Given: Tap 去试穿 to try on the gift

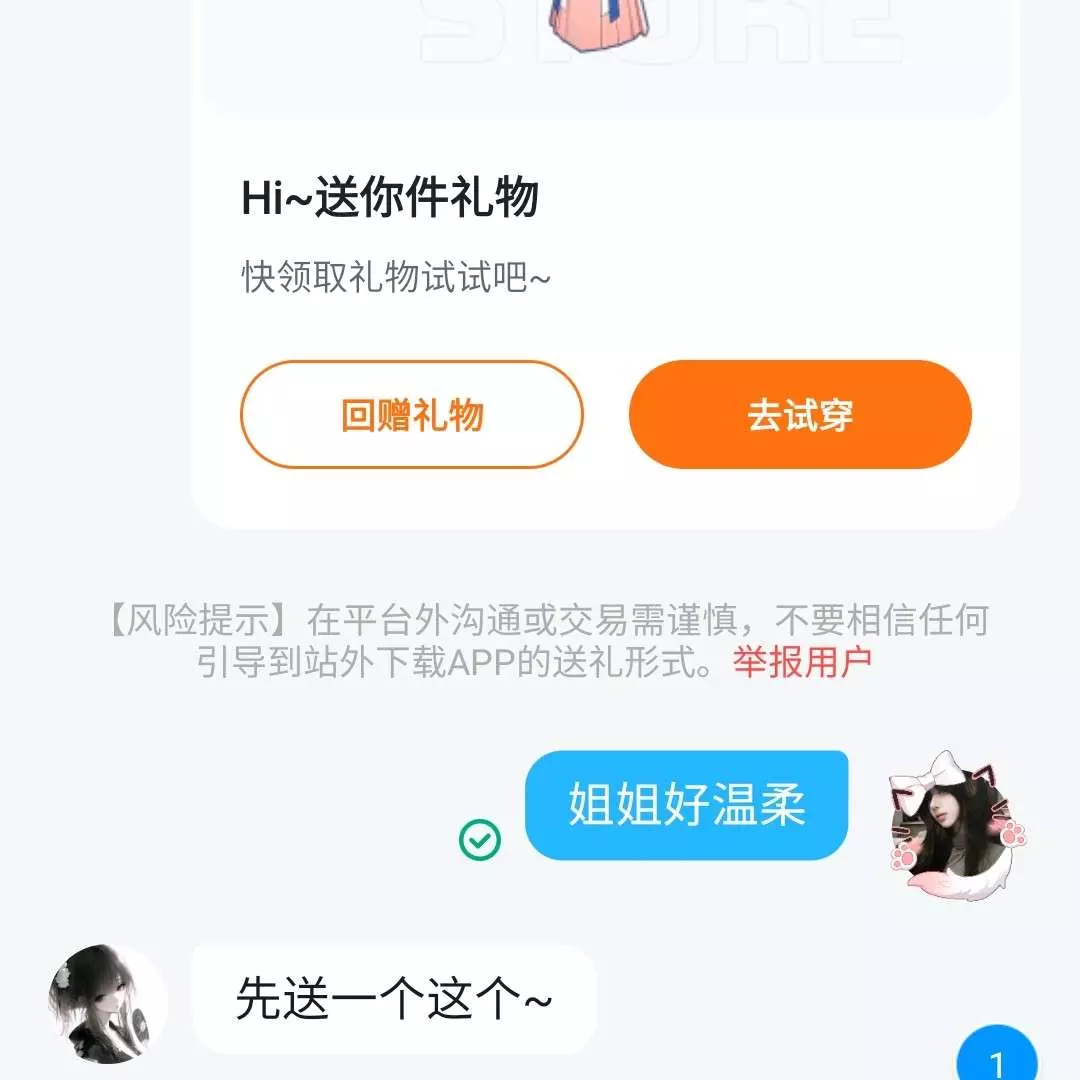Looking at the screenshot, I should (800, 415).
